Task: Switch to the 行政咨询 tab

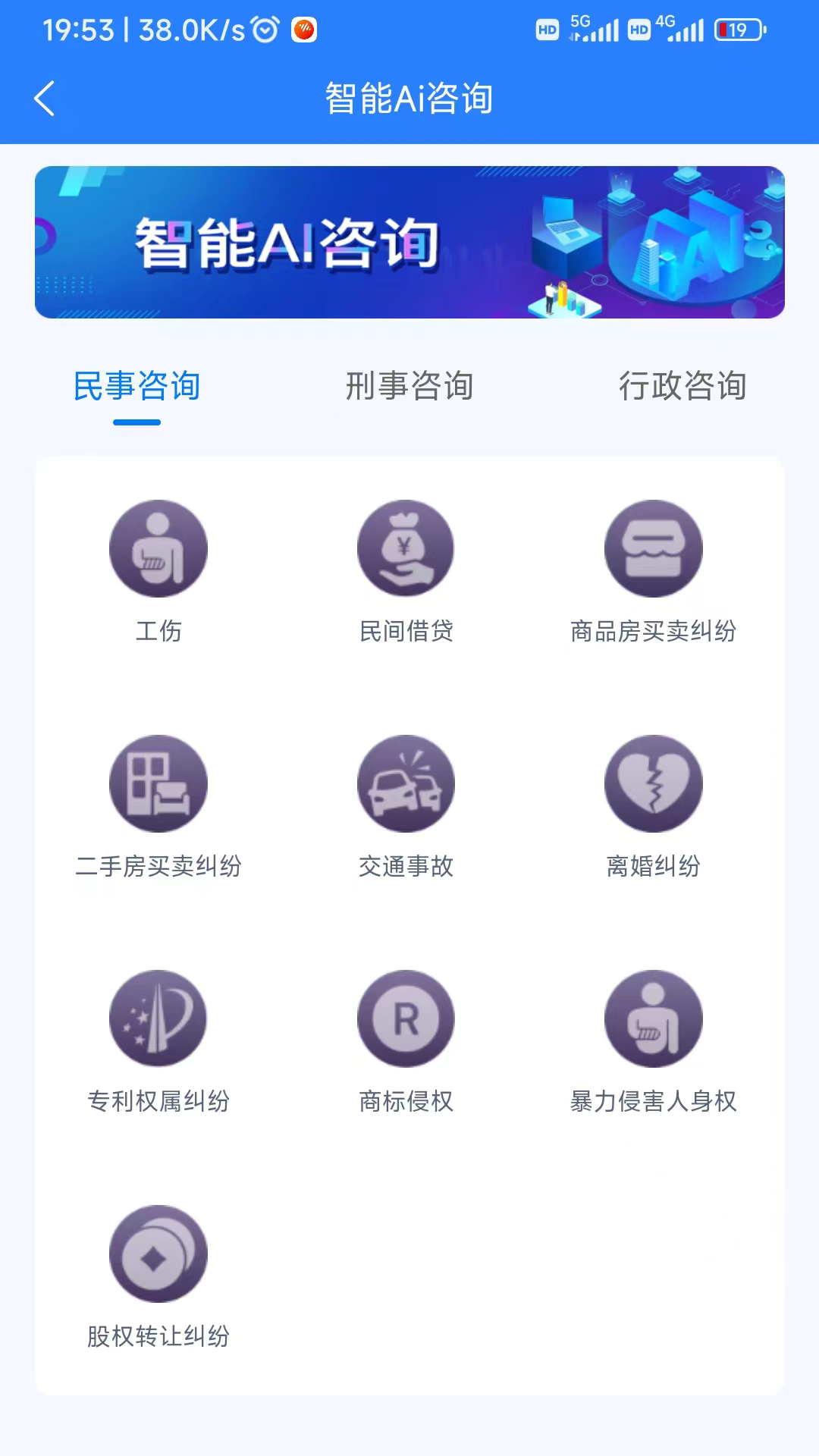Action: tap(682, 386)
